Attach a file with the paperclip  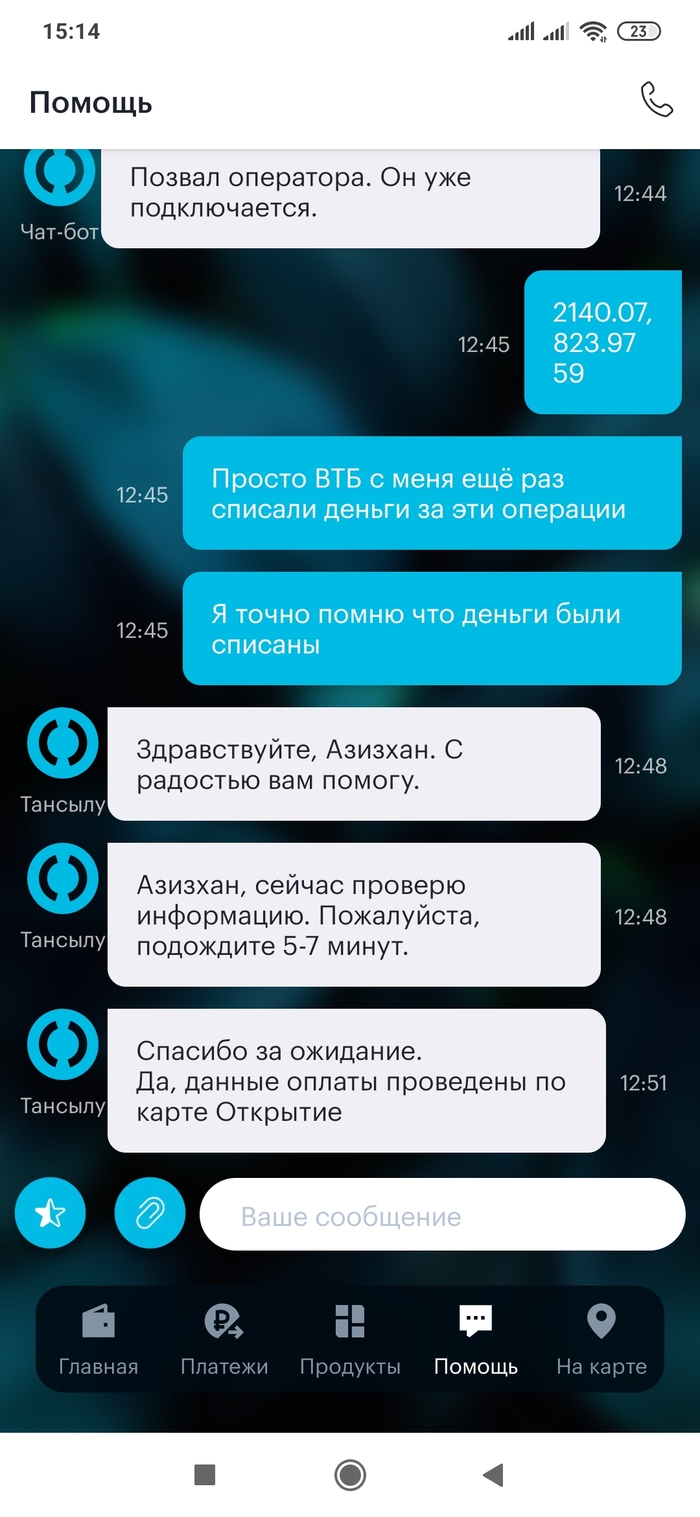(150, 1214)
